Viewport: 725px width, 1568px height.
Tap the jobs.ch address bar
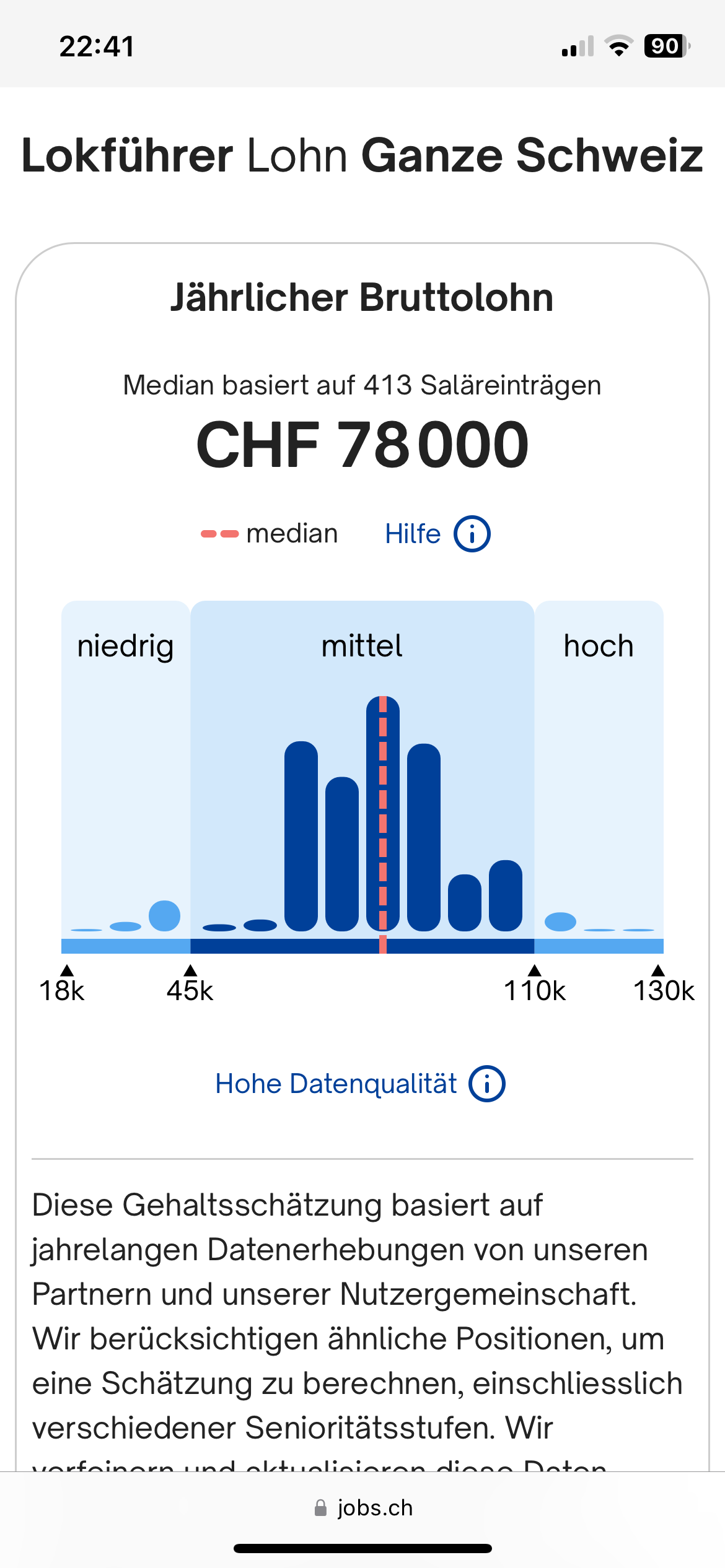point(362,1507)
